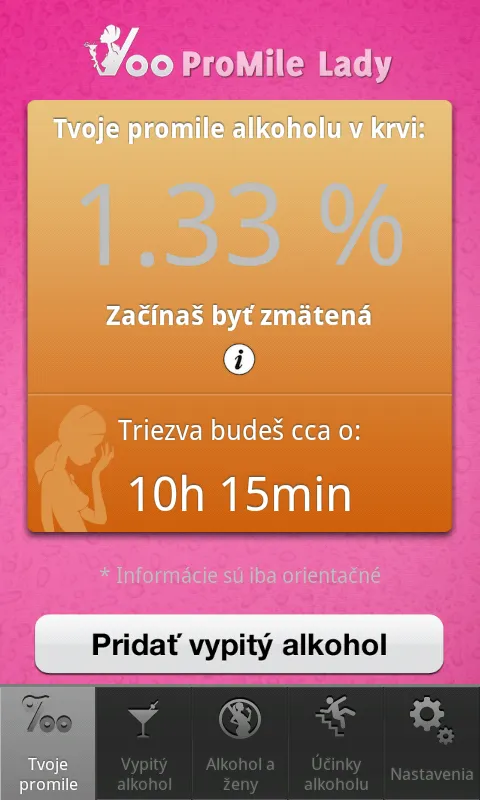Switch to the Vypitý alkohol tab
Image resolution: width=480 pixels, height=800 pixels.
coord(144,743)
